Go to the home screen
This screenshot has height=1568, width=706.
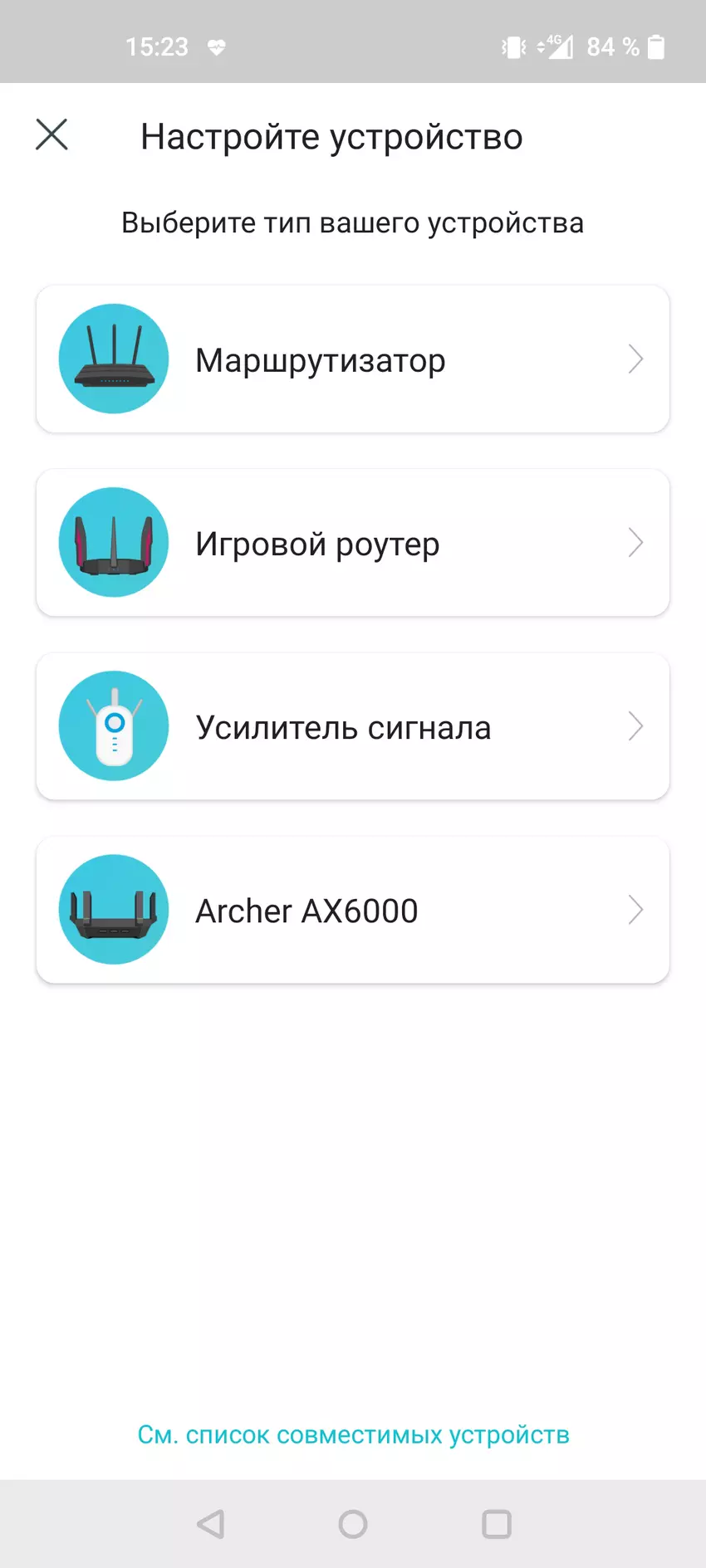(353, 1524)
